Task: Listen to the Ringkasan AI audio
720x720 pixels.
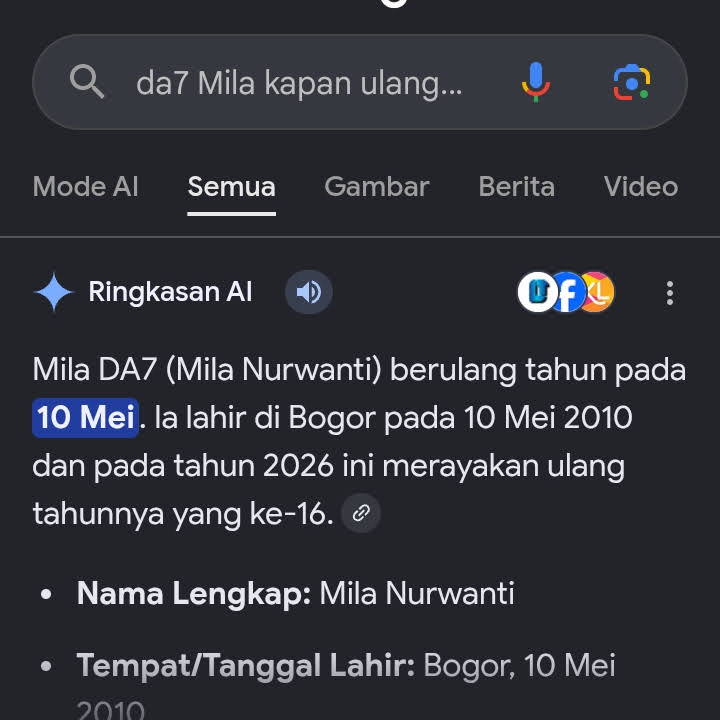Action: click(x=309, y=292)
